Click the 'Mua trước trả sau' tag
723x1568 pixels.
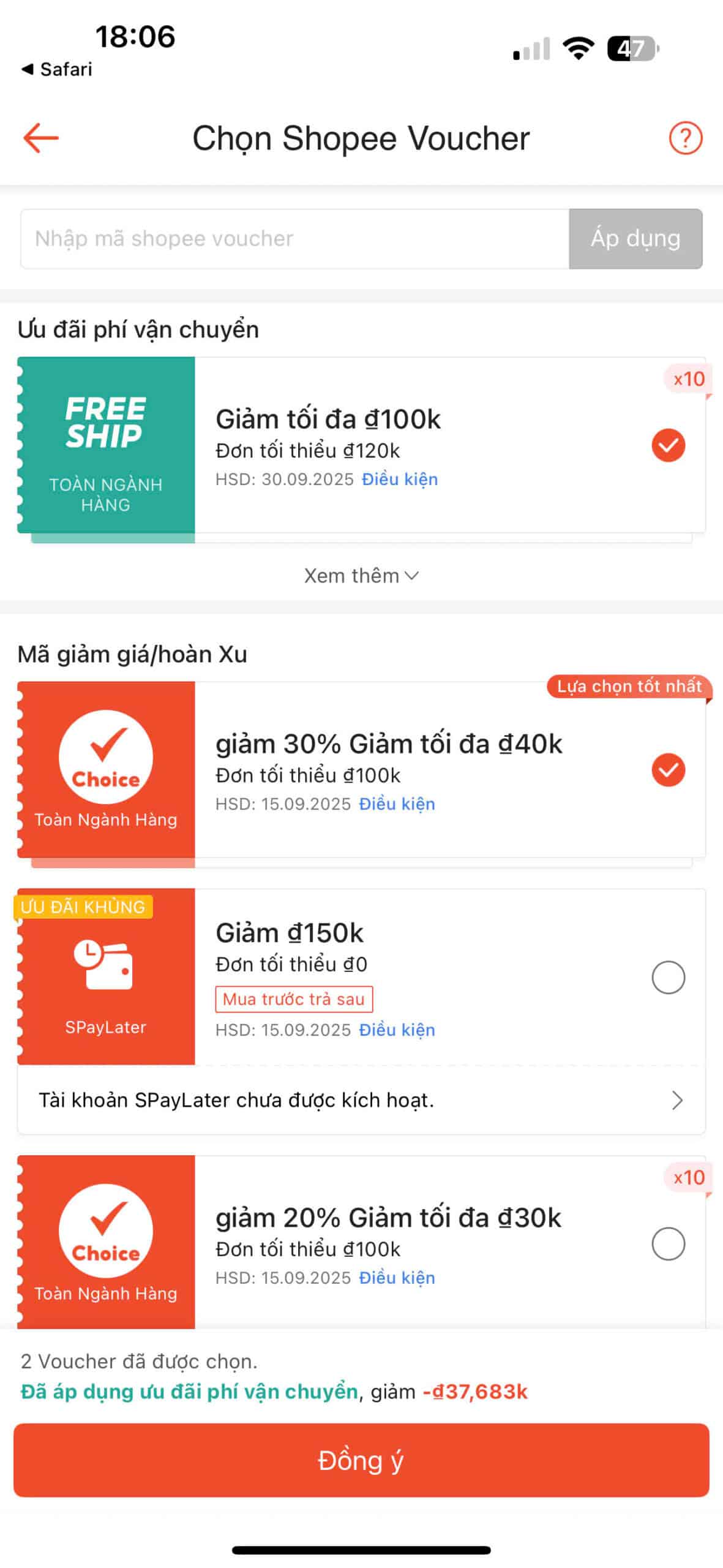(294, 998)
